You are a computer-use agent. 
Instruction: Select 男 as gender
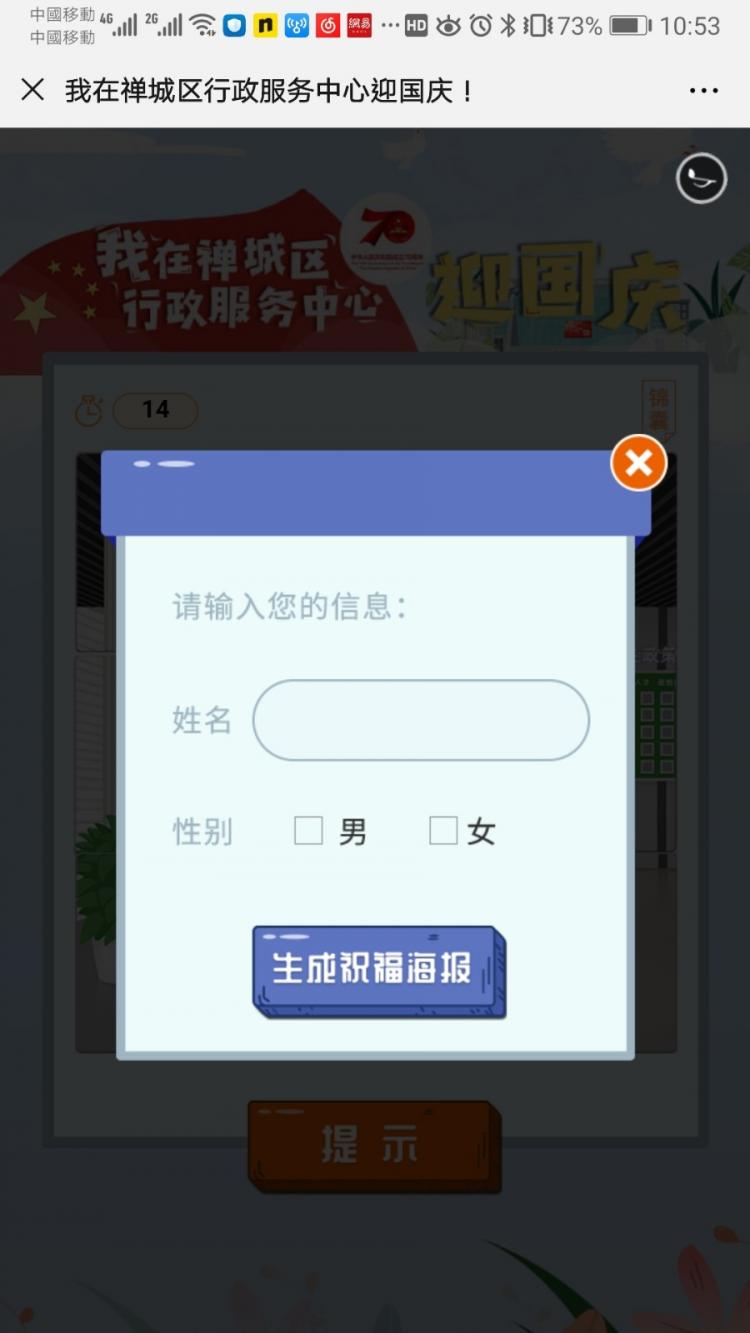[309, 830]
